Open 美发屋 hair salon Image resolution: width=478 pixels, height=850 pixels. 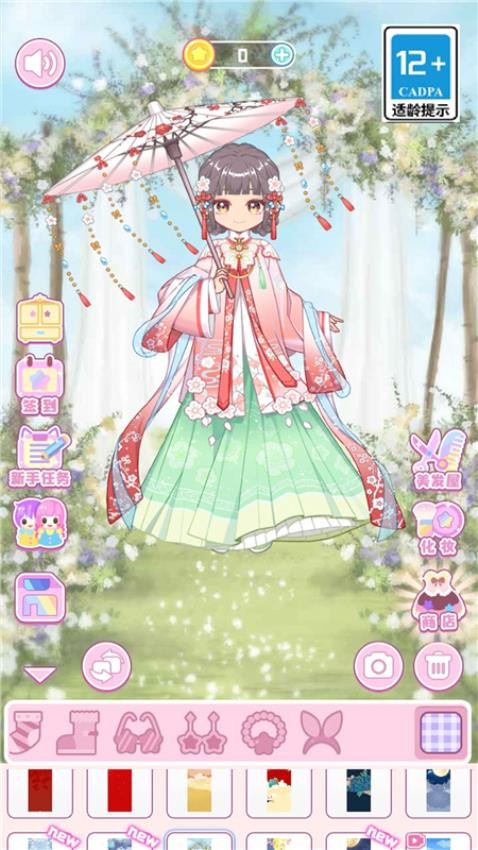[x=437, y=460]
